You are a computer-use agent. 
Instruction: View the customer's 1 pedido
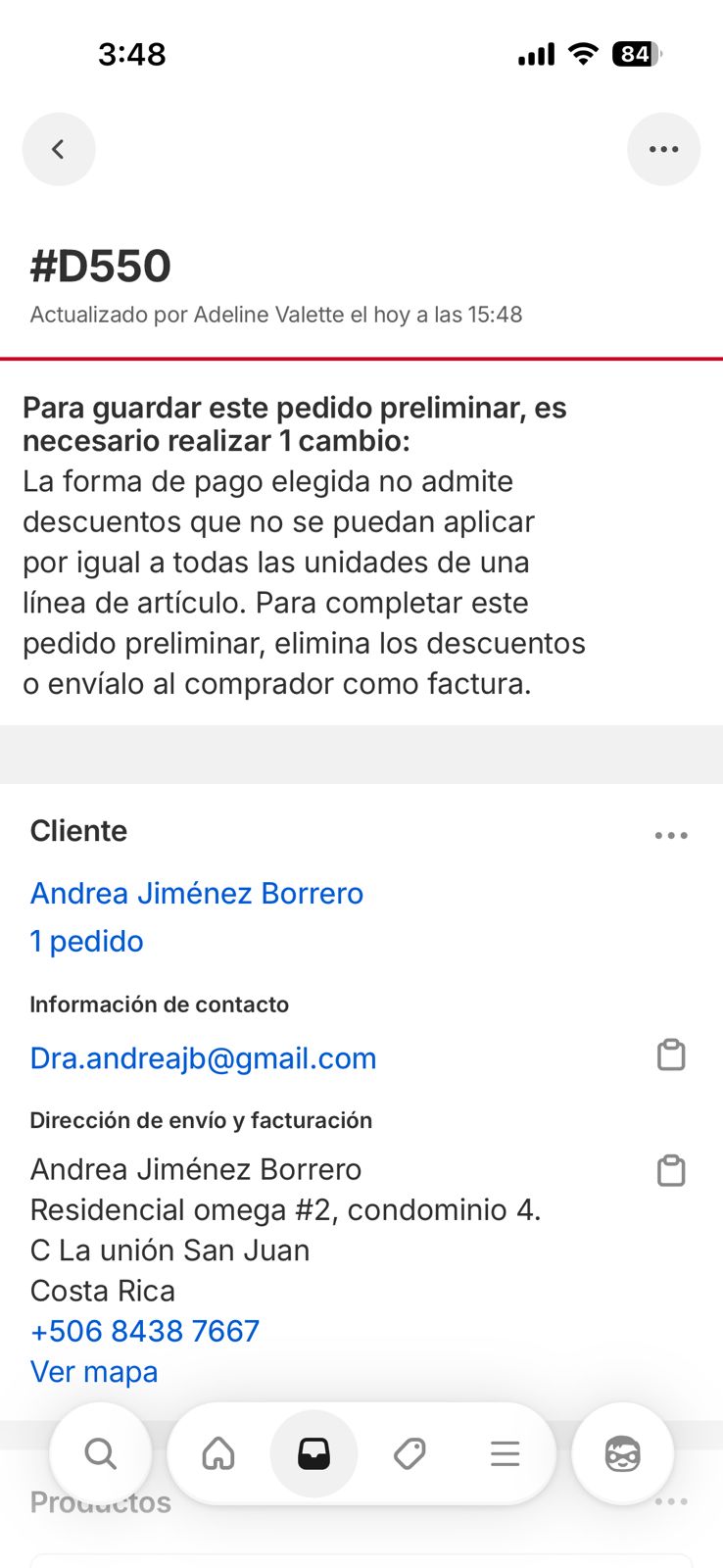tap(87, 941)
